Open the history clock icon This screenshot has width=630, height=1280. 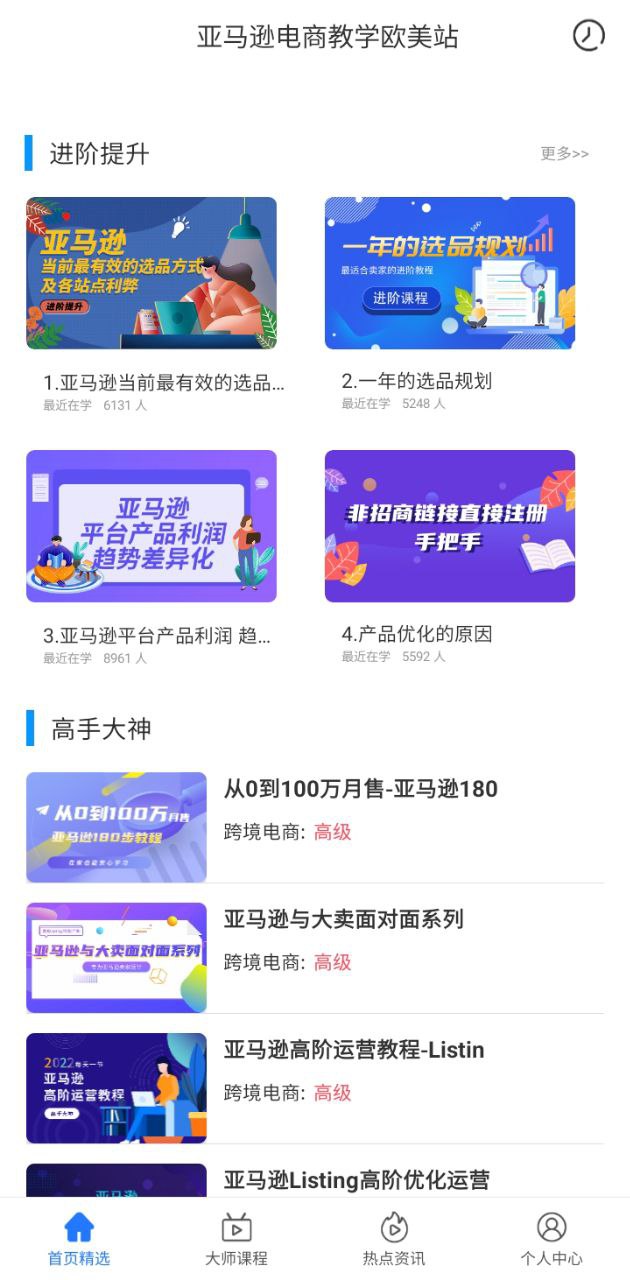[588, 35]
